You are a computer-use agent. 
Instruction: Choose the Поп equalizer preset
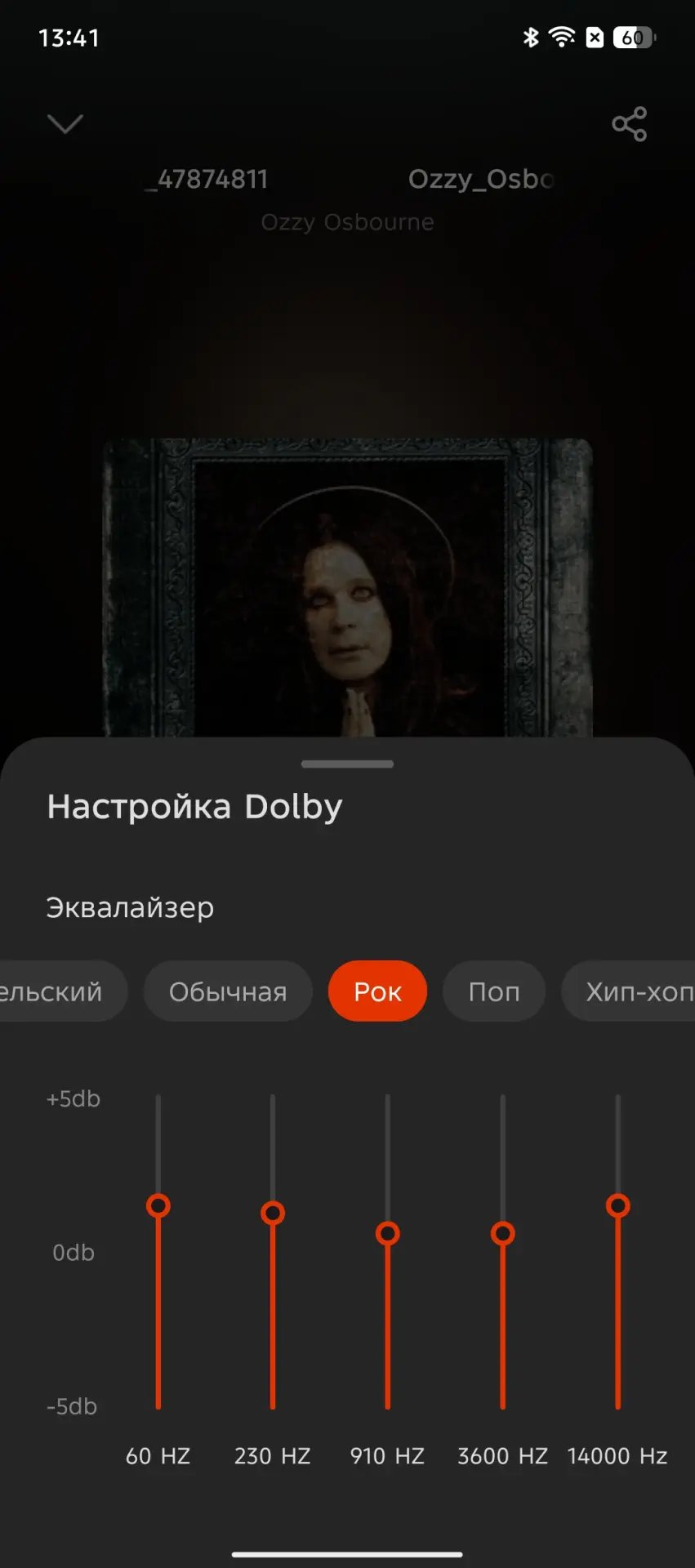493,991
